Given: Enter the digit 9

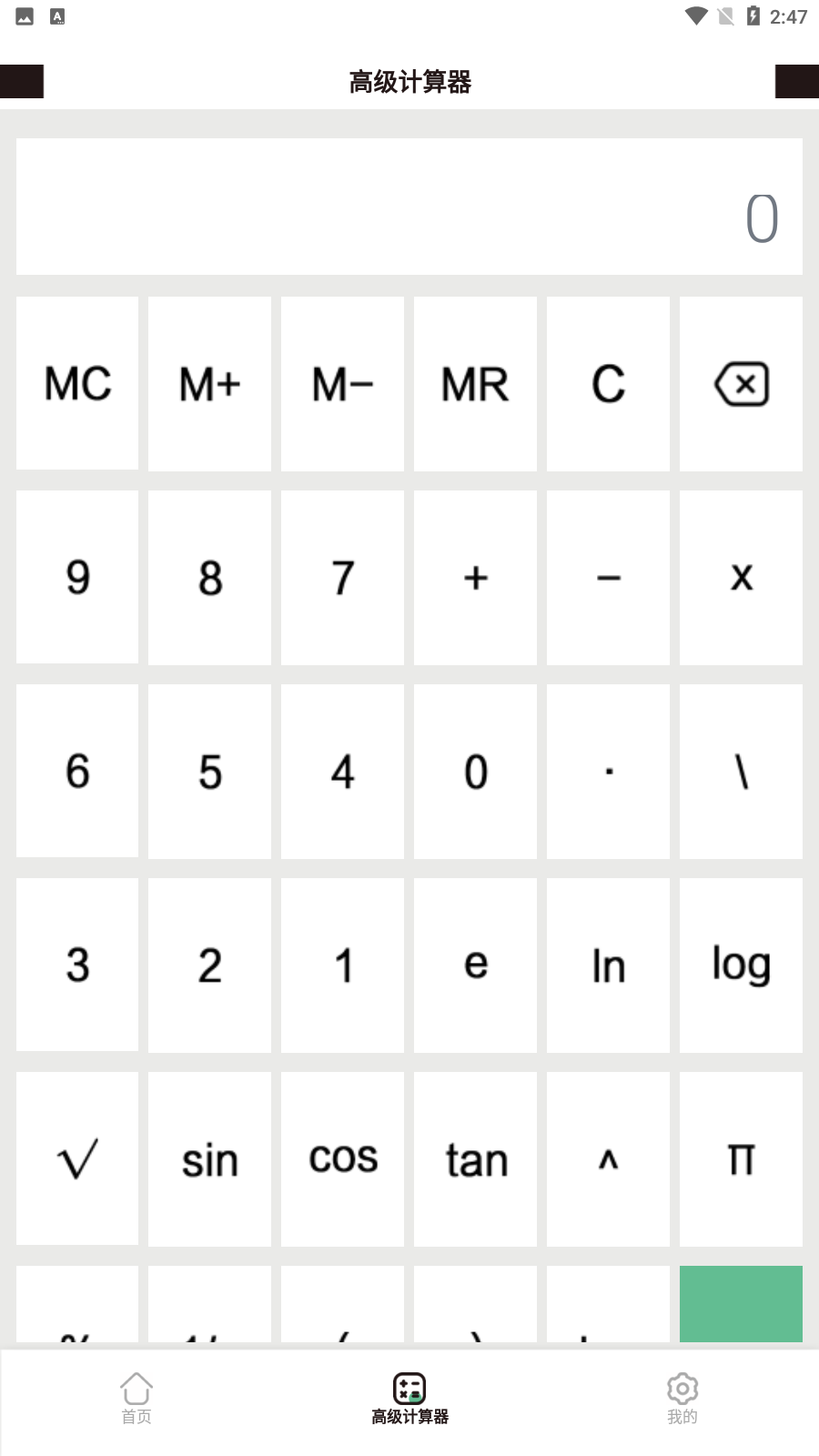Looking at the screenshot, I should (x=77, y=577).
